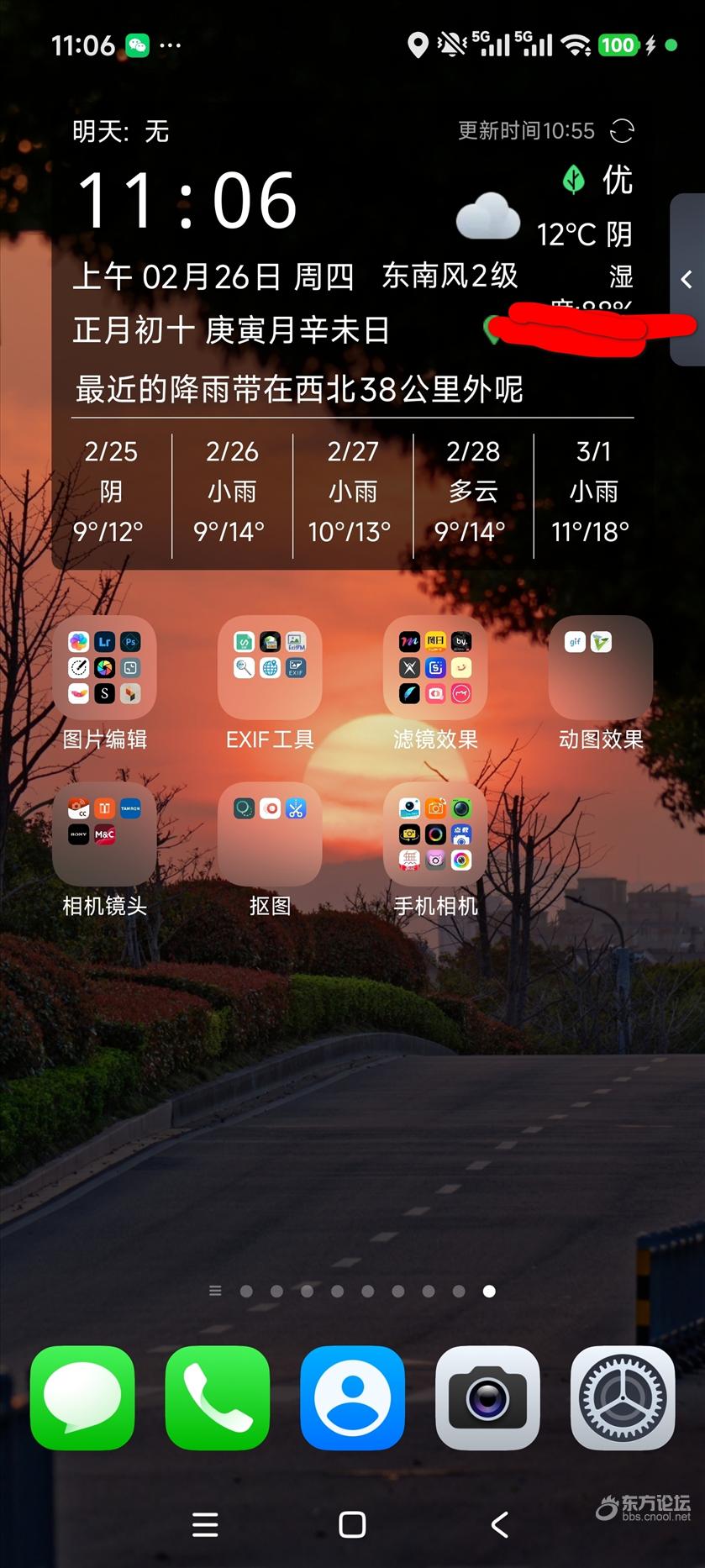The width and height of the screenshot is (705, 1568).
Task: Open the 手机相机 folder
Action: tap(435, 834)
